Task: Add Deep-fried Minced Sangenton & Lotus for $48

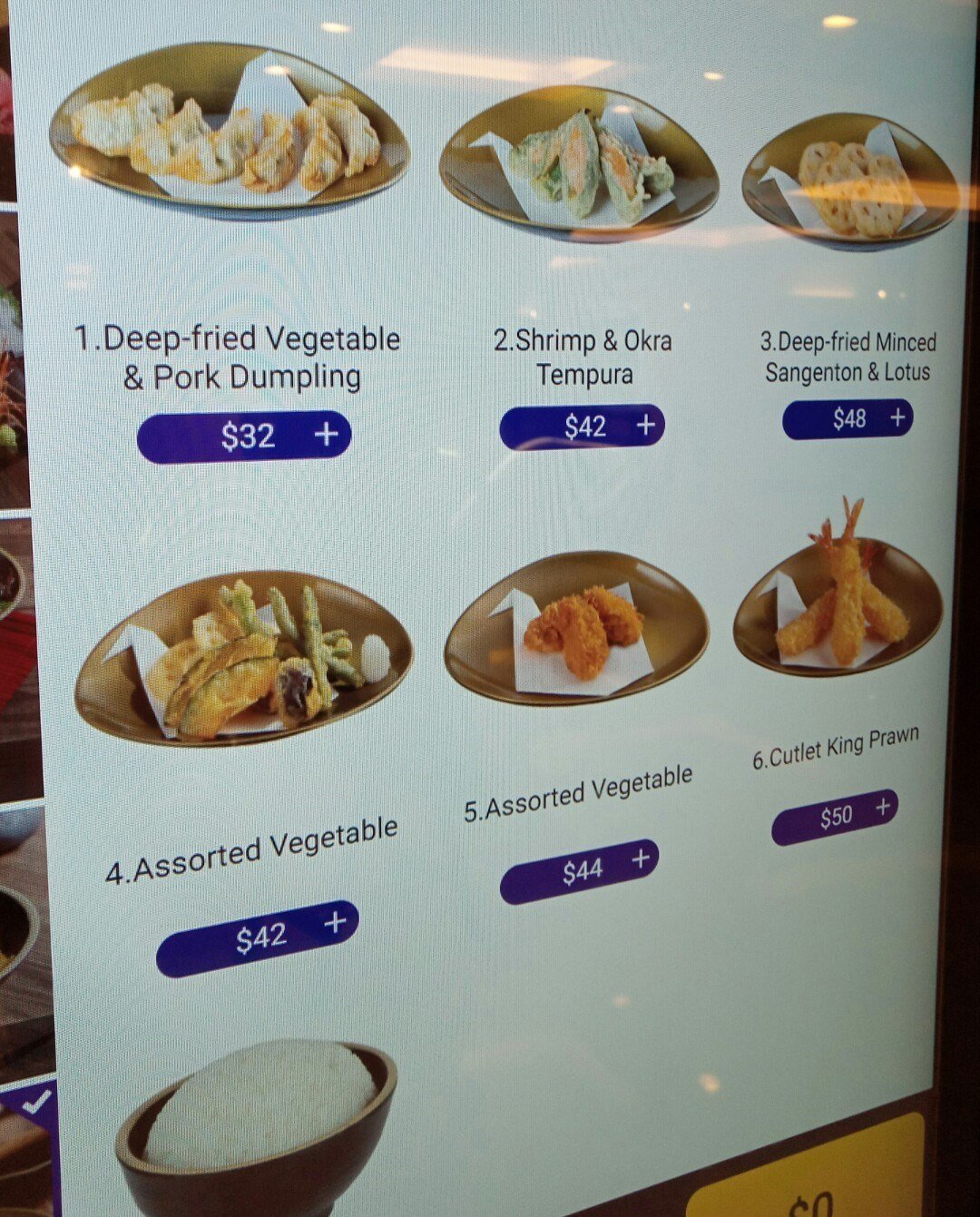Action: point(848,418)
